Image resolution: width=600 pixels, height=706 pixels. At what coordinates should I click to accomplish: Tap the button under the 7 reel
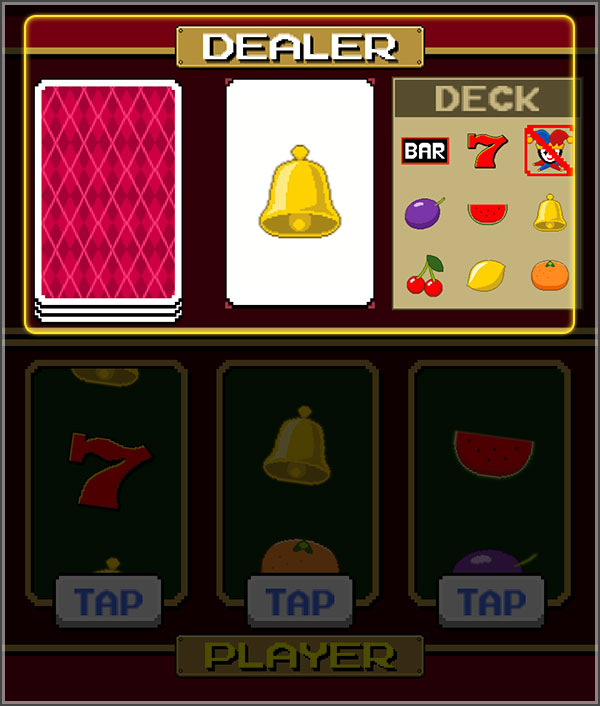[x=108, y=601]
